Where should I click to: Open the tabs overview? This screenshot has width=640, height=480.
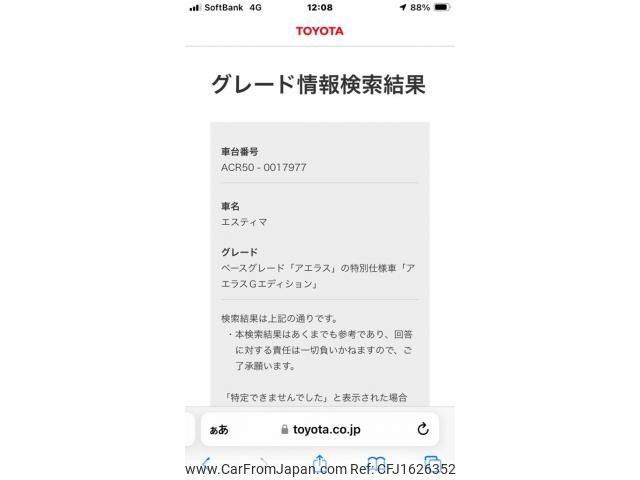432,464
